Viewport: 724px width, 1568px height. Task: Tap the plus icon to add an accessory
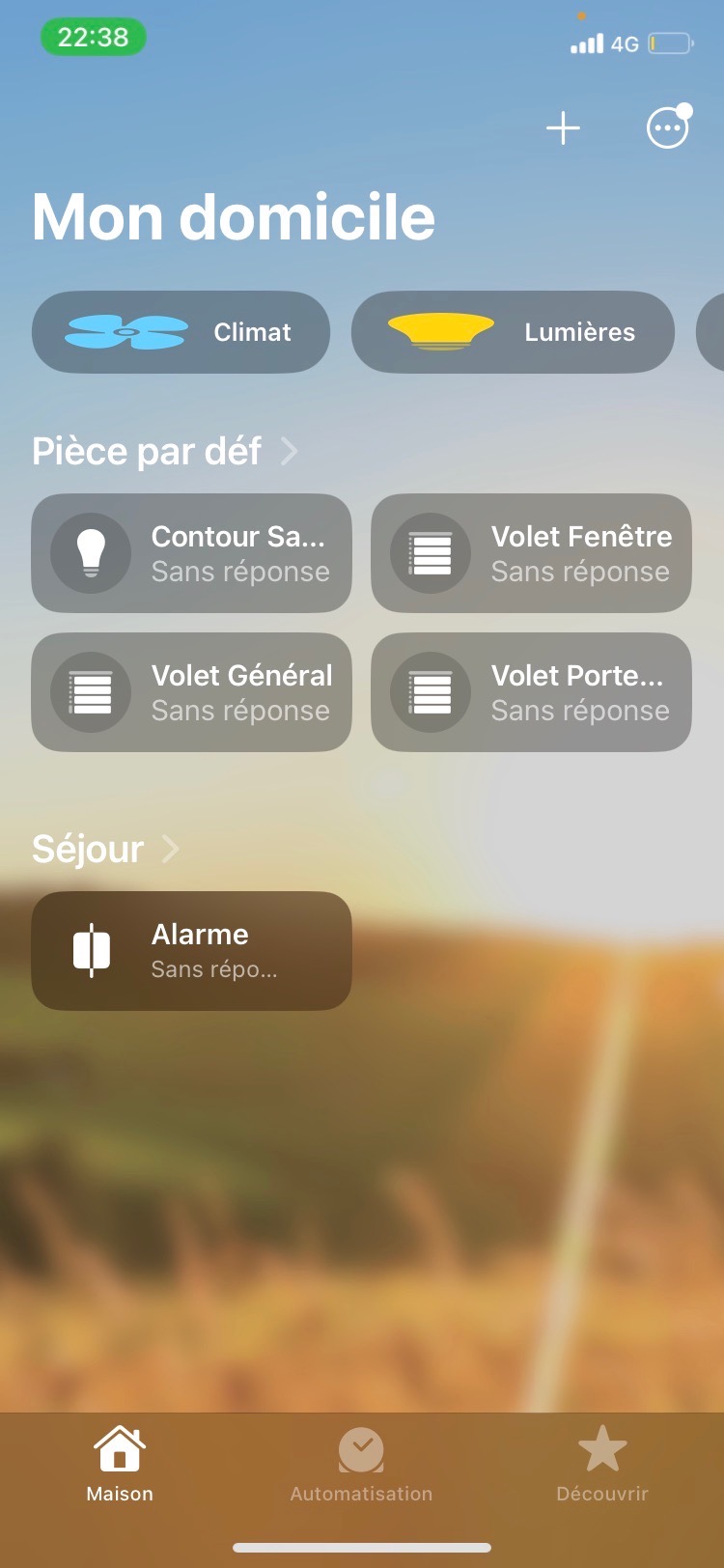(x=563, y=128)
